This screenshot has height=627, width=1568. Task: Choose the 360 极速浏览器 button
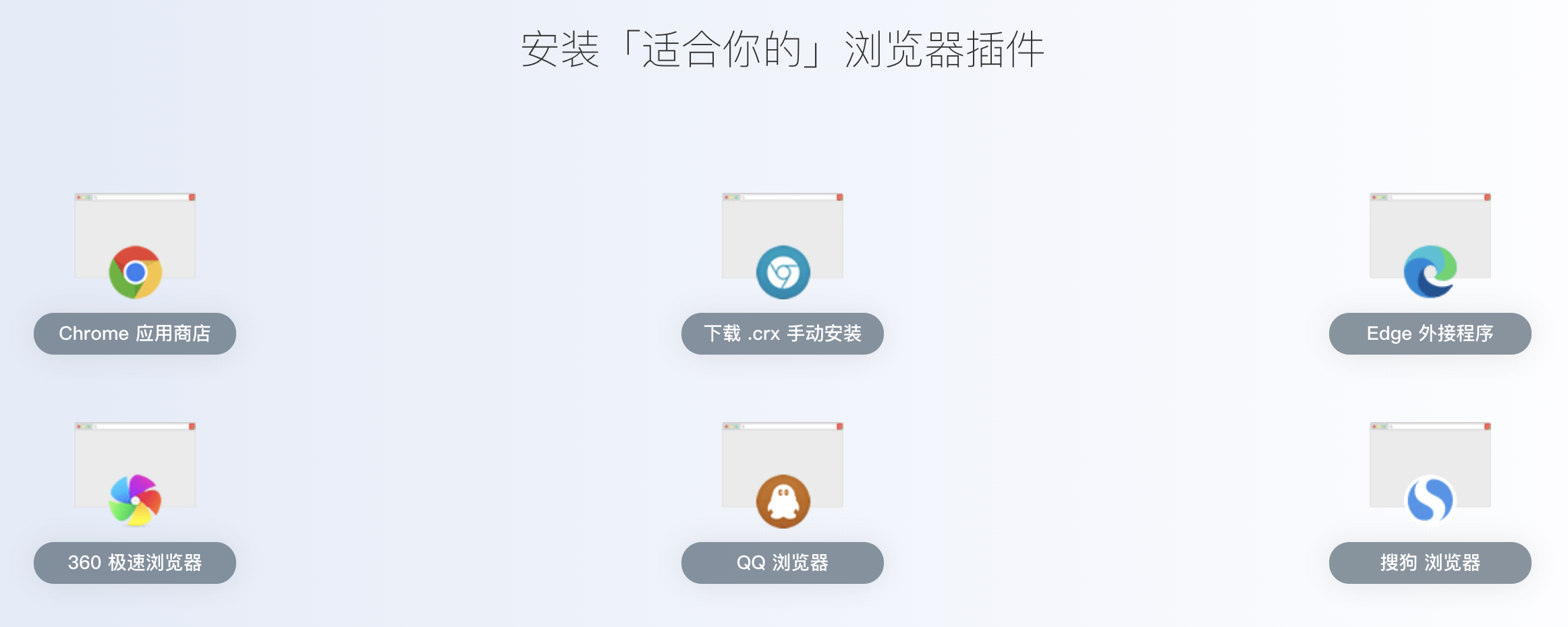(x=135, y=563)
